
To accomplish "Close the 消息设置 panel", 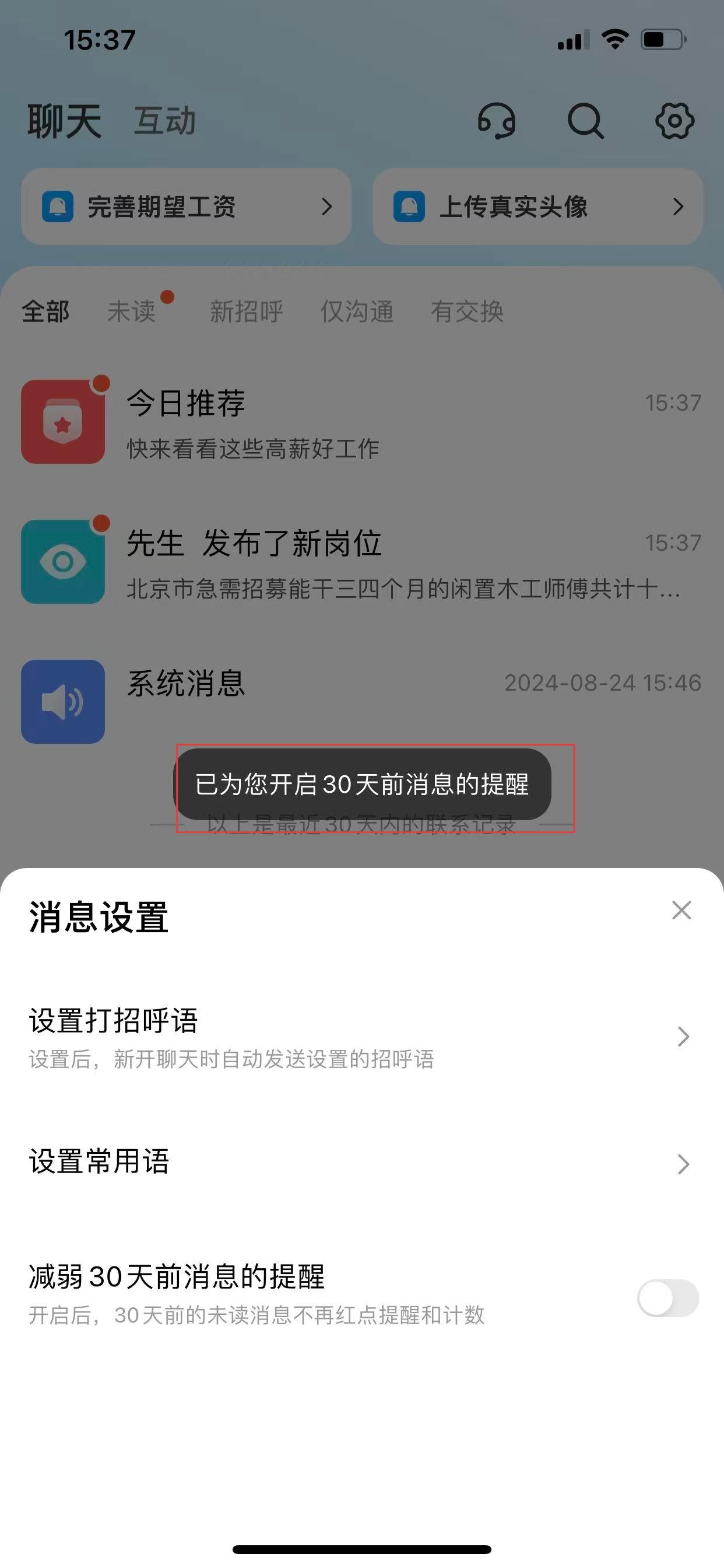I will pyautogui.click(x=681, y=911).
